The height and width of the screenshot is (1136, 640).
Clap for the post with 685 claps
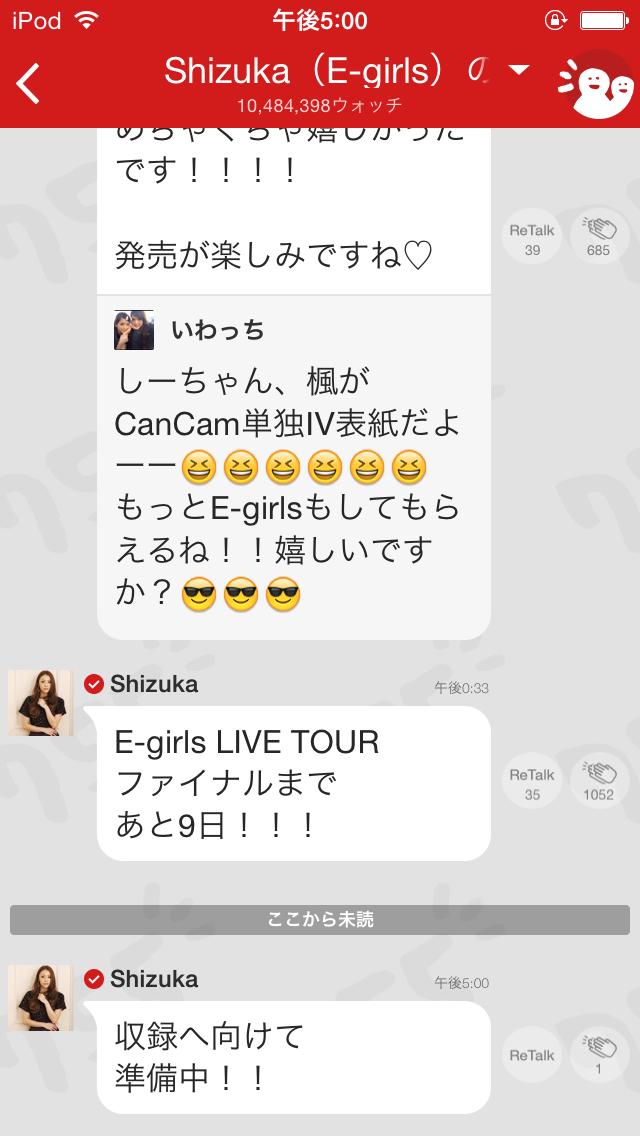pyautogui.click(x=598, y=238)
